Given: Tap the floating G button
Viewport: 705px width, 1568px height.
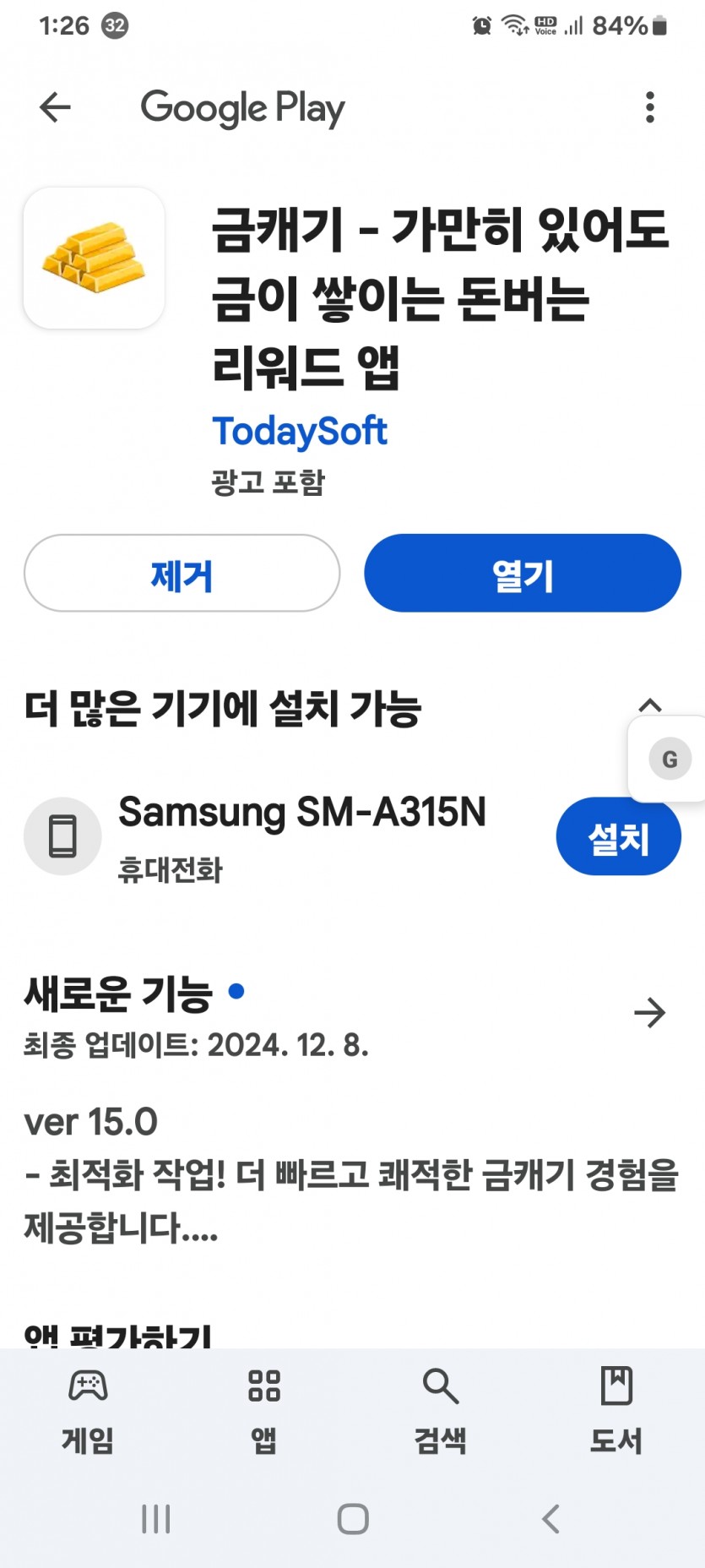Looking at the screenshot, I should click(x=670, y=759).
